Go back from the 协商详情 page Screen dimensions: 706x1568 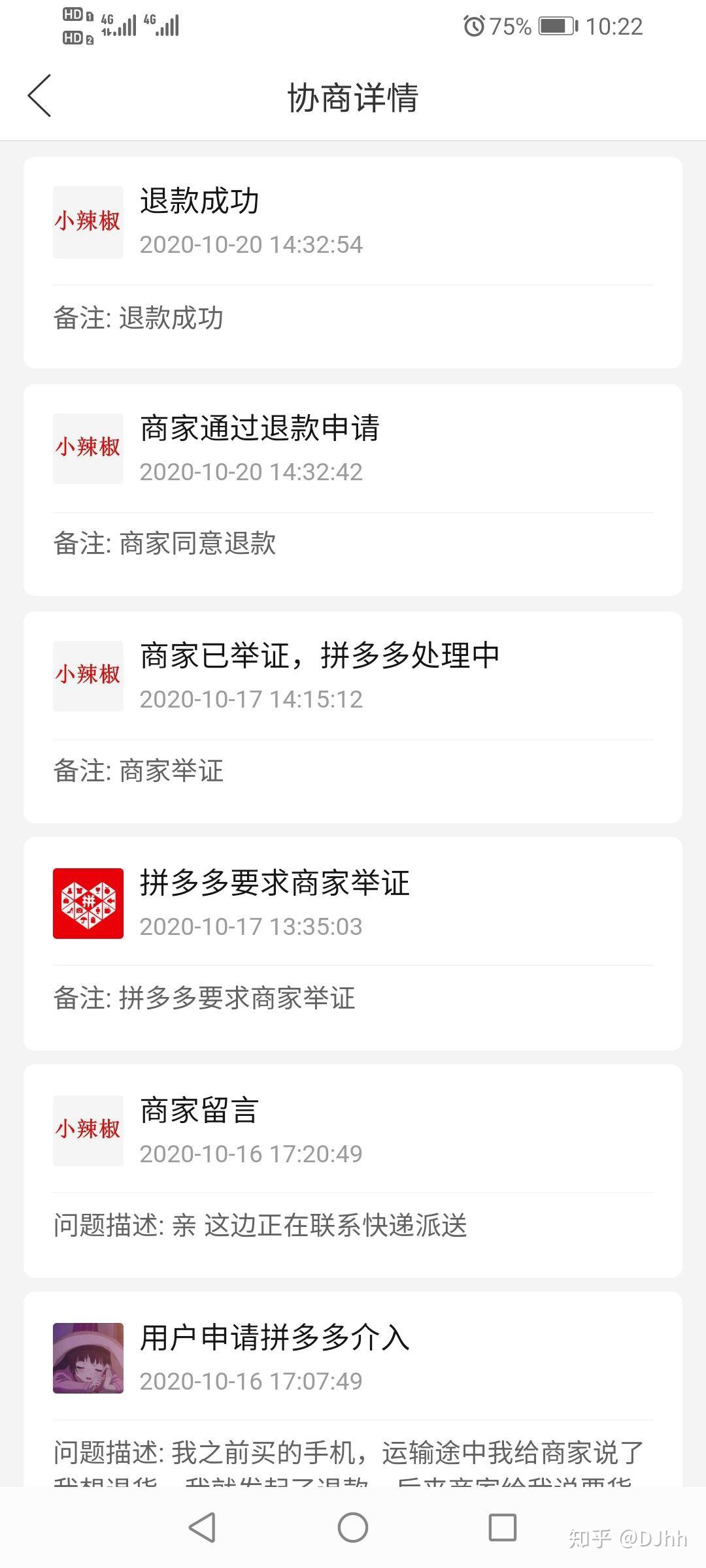coord(39,96)
